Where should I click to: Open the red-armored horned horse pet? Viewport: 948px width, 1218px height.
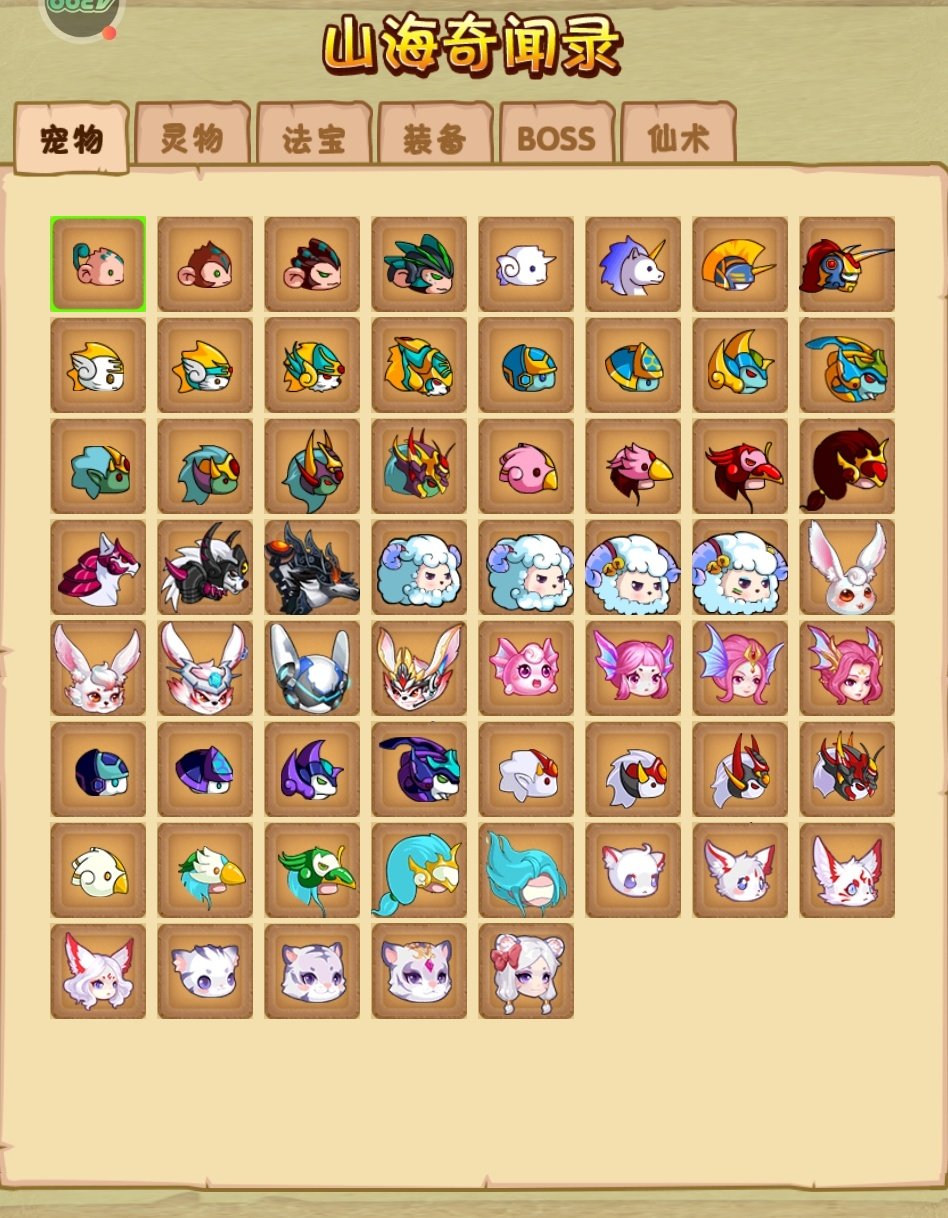coord(847,264)
